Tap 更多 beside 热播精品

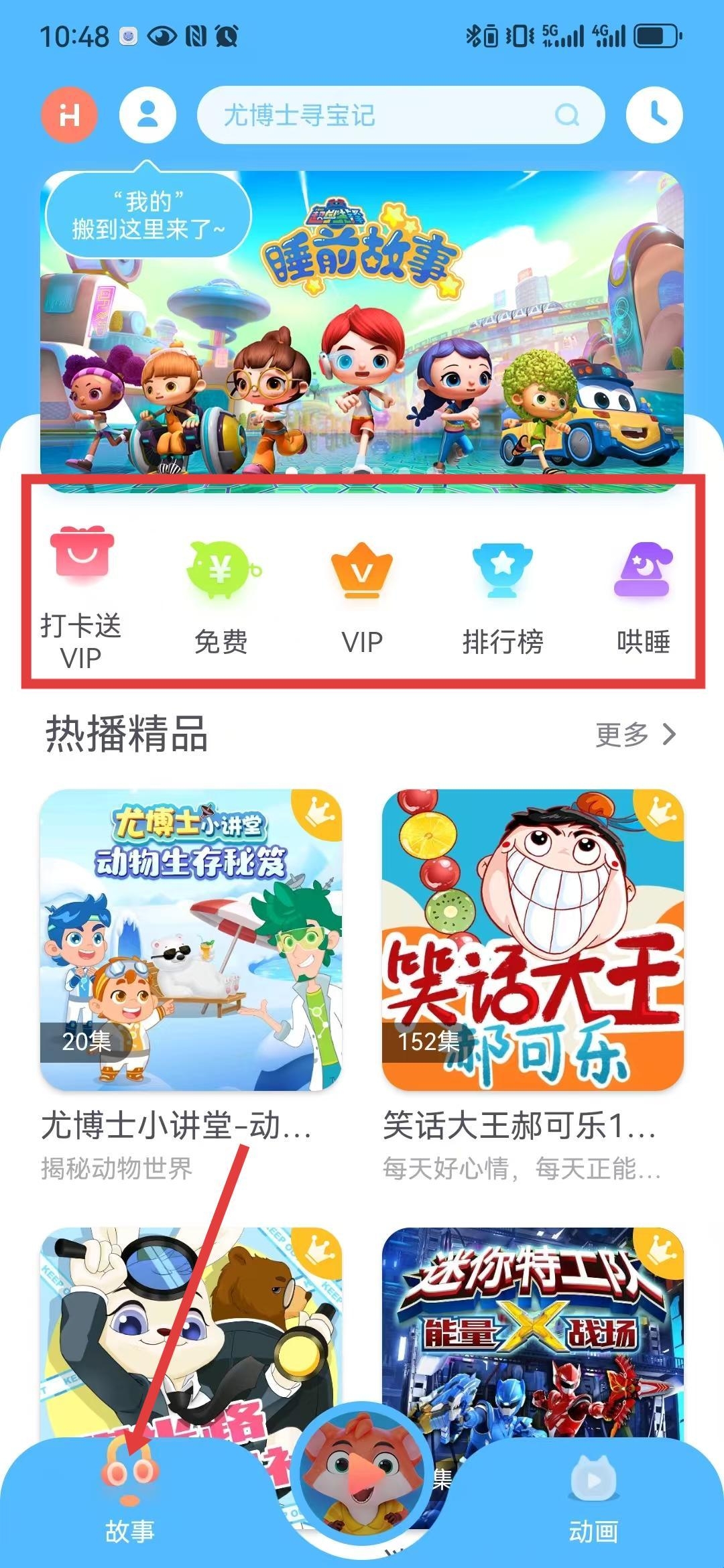coord(634,734)
